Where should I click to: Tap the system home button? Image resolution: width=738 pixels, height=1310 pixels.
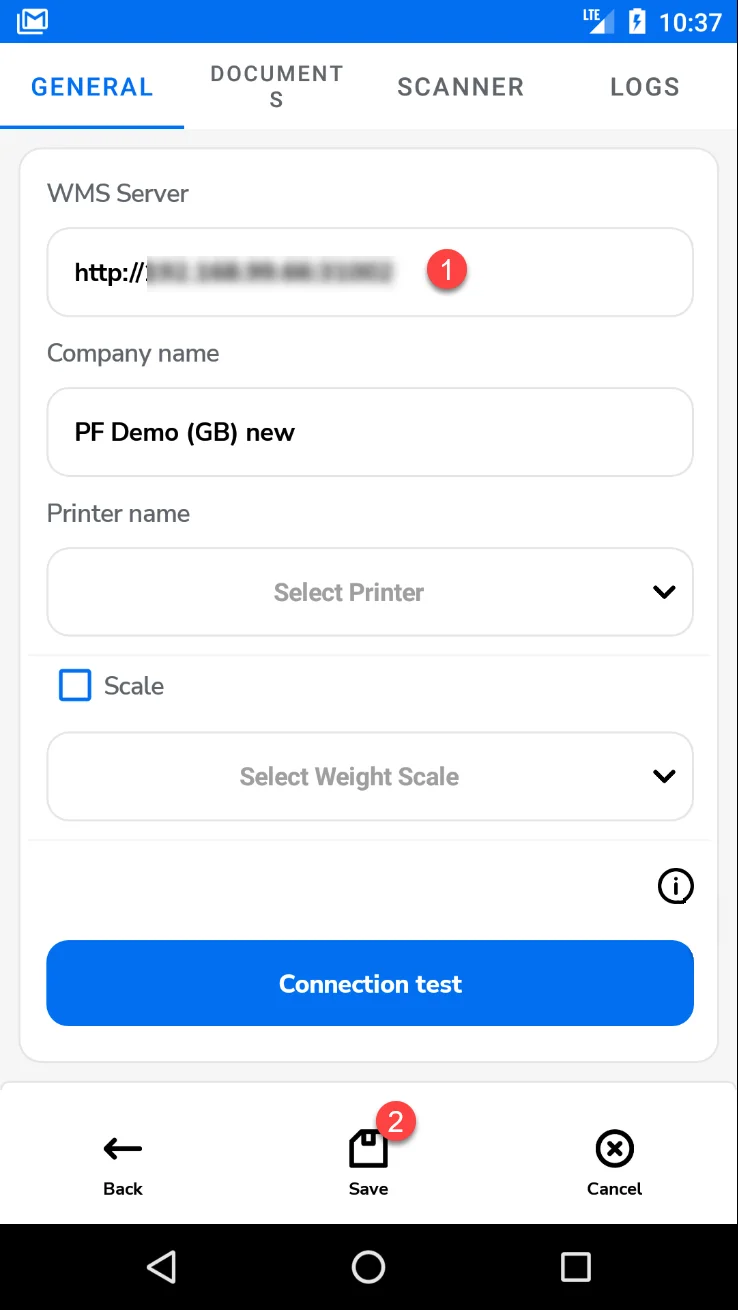(x=369, y=1267)
